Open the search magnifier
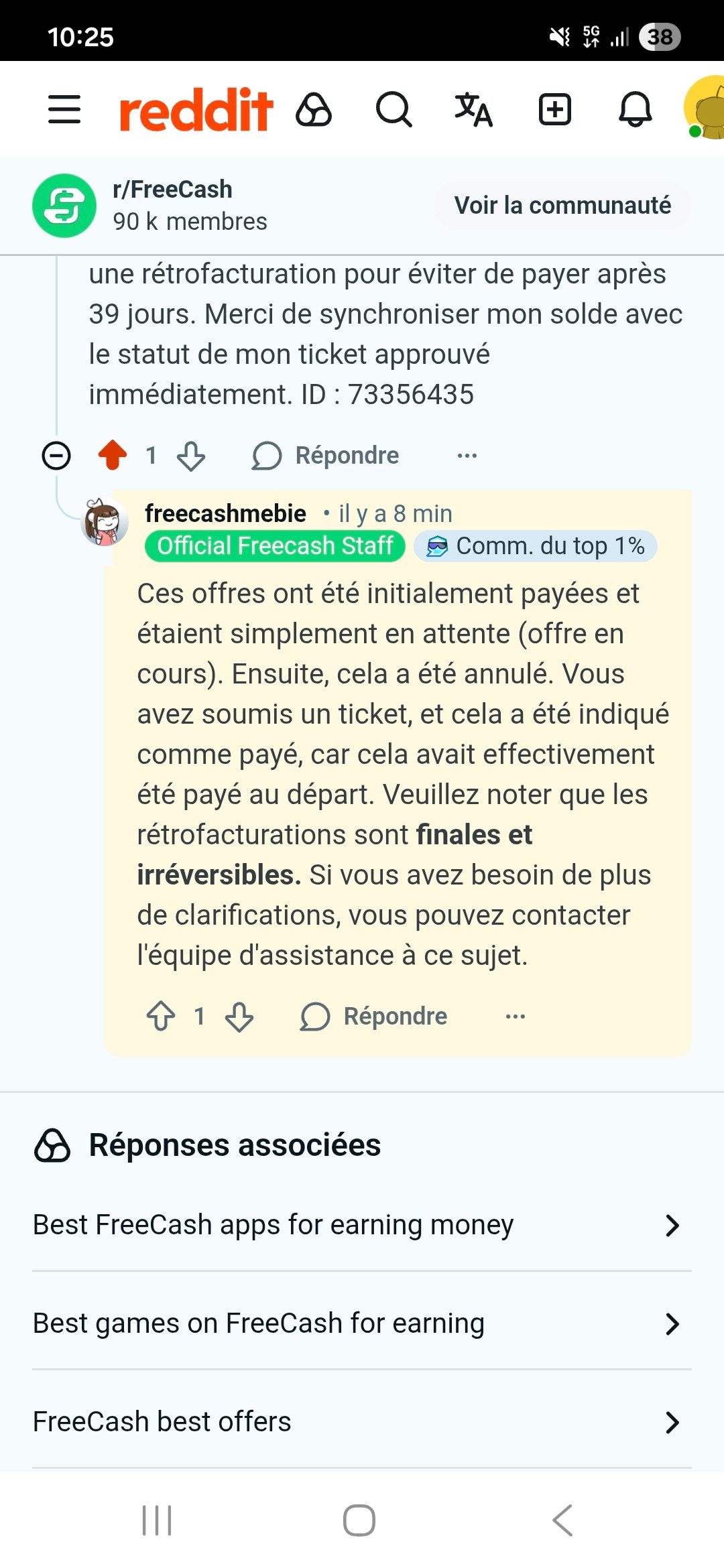This screenshot has height=1568, width=724. (x=394, y=109)
